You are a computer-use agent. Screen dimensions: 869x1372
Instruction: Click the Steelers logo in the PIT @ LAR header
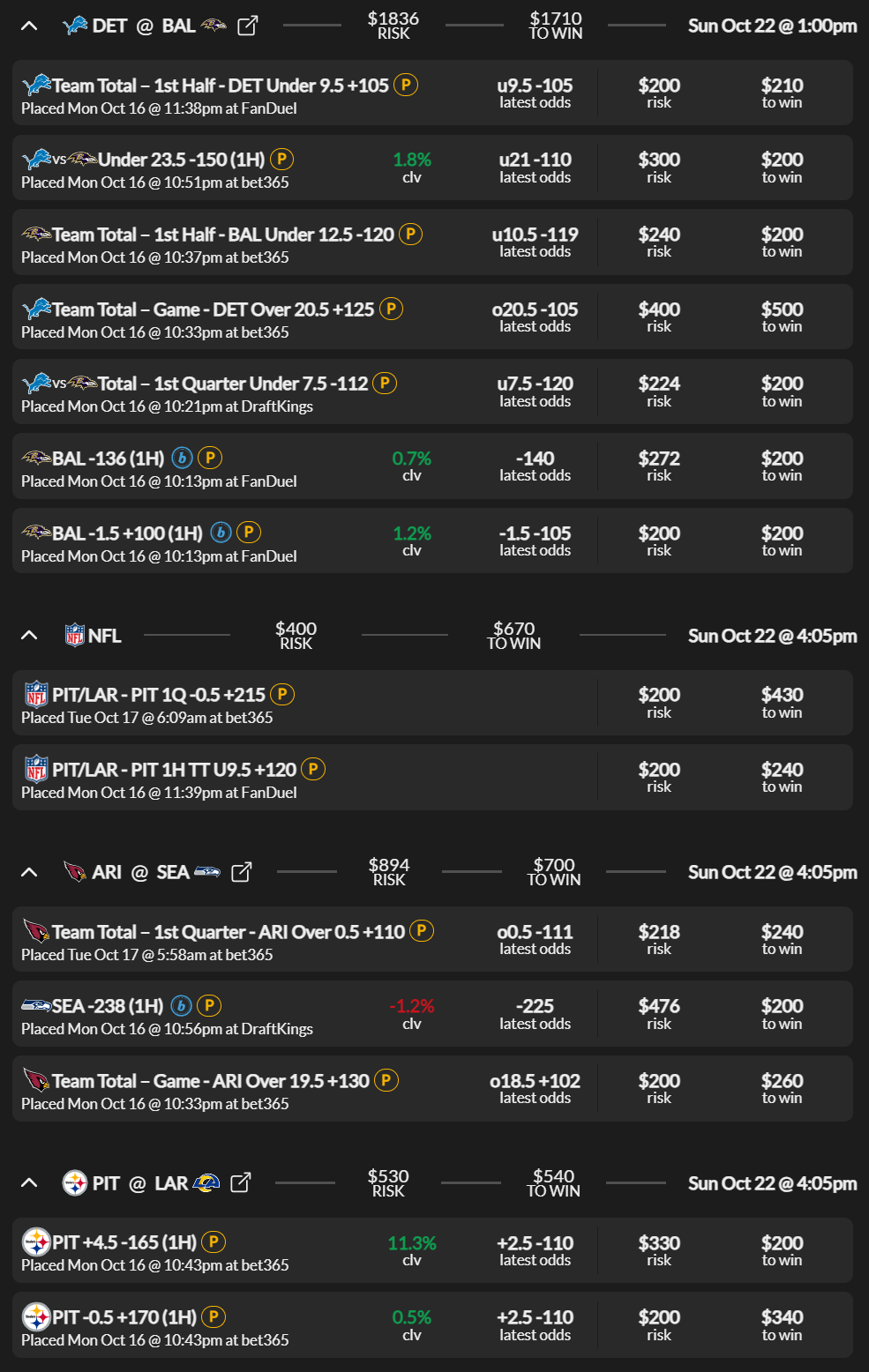(x=75, y=1182)
